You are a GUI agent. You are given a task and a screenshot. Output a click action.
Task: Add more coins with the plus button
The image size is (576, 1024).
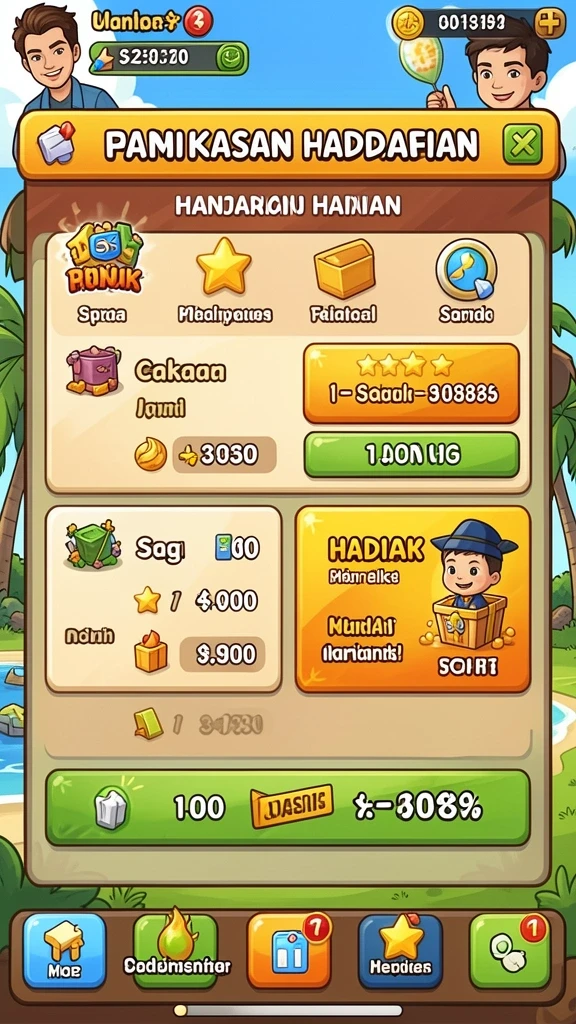(550, 24)
